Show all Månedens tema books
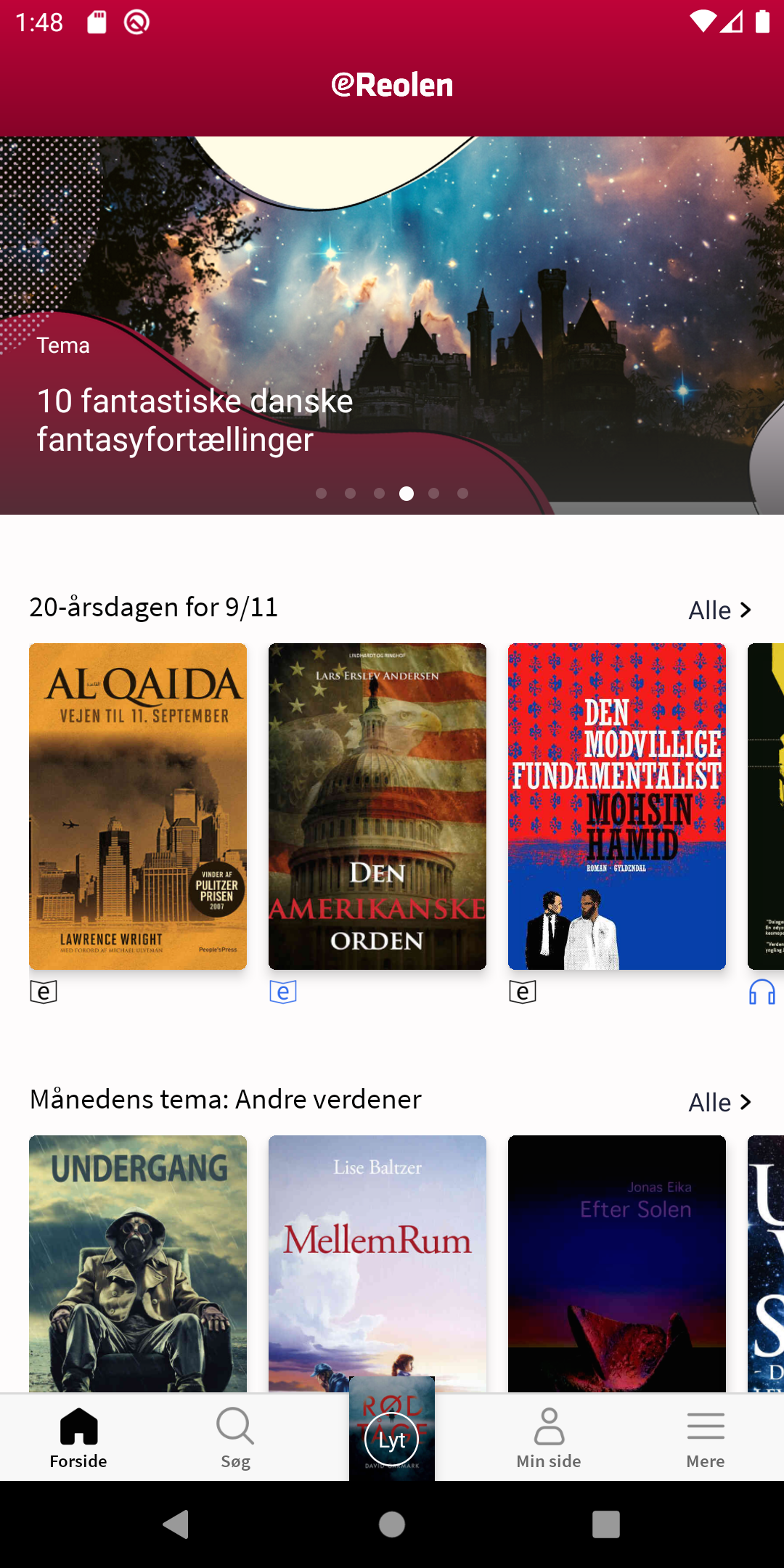Viewport: 784px width, 1568px height. click(x=719, y=1103)
